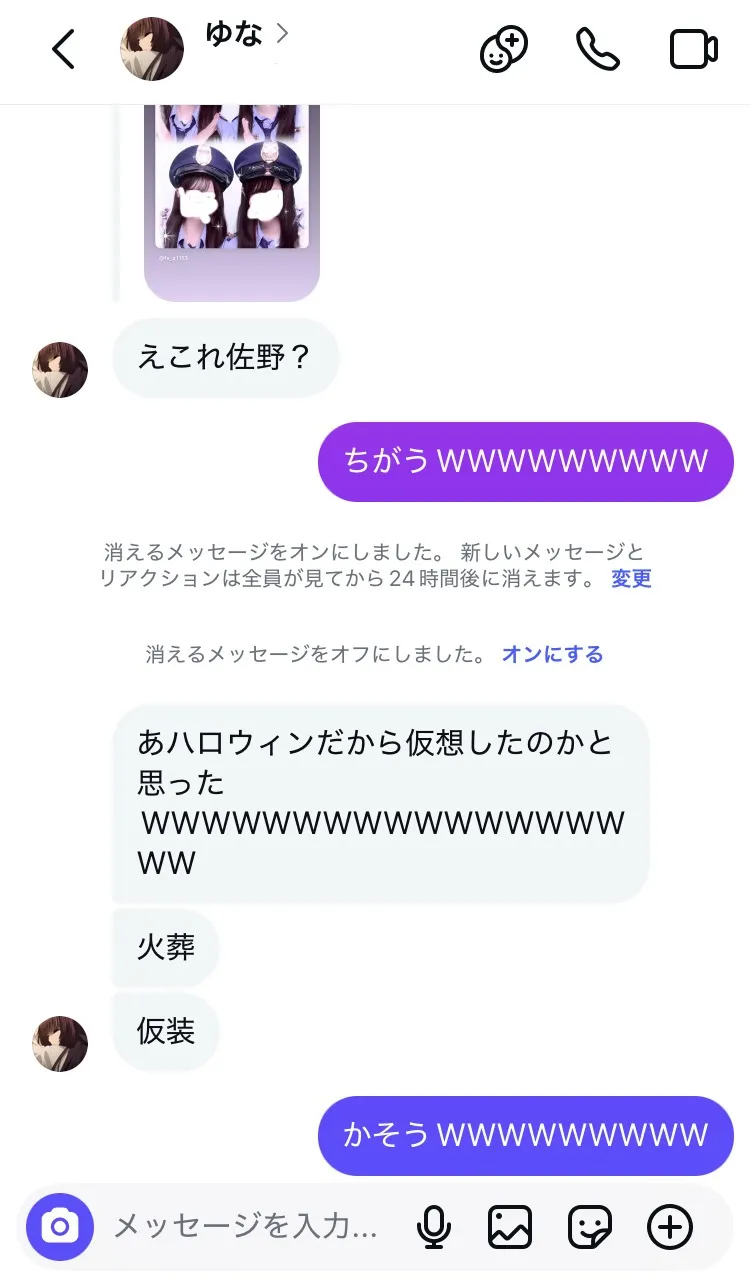Start a voice call with ゆな
750x1287 pixels.
[598, 49]
